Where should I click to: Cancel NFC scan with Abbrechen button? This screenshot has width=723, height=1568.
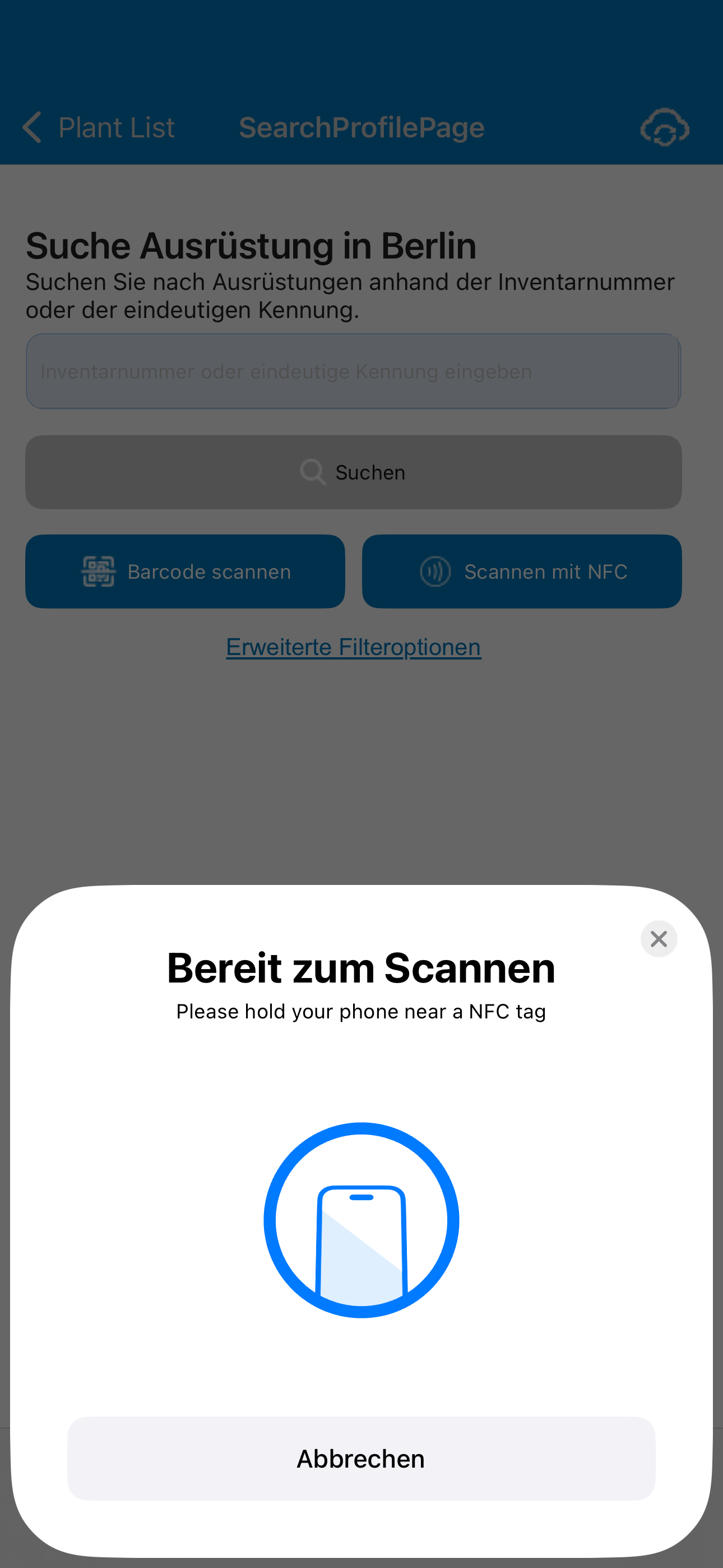coord(361,1459)
